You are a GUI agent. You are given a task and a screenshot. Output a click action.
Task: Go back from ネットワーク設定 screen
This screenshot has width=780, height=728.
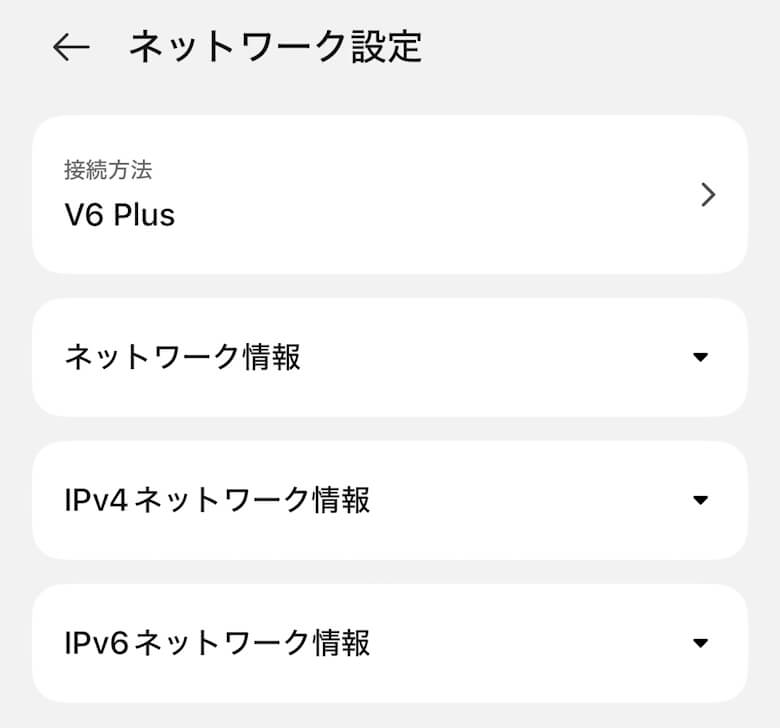click(x=71, y=48)
